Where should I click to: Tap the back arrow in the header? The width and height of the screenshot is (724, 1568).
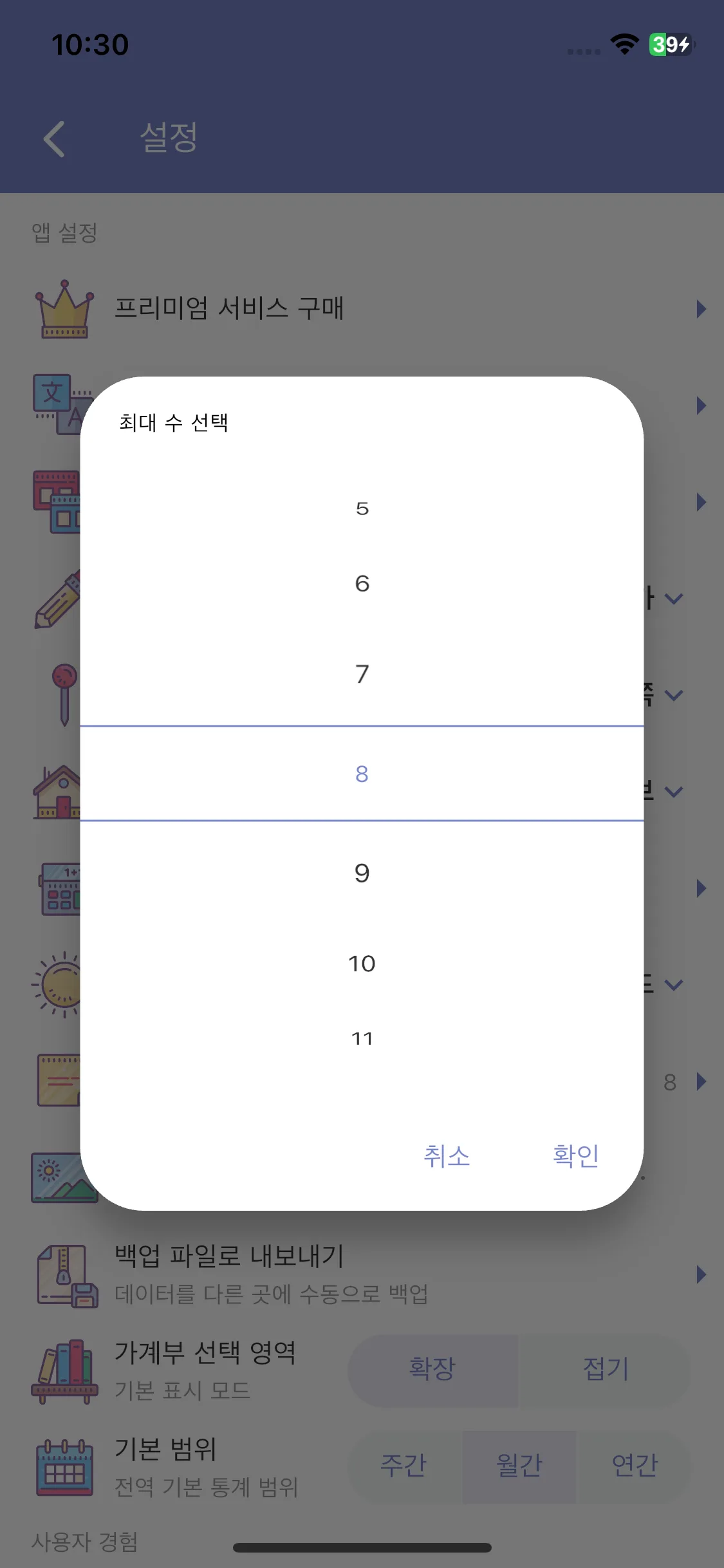(54, 138)
